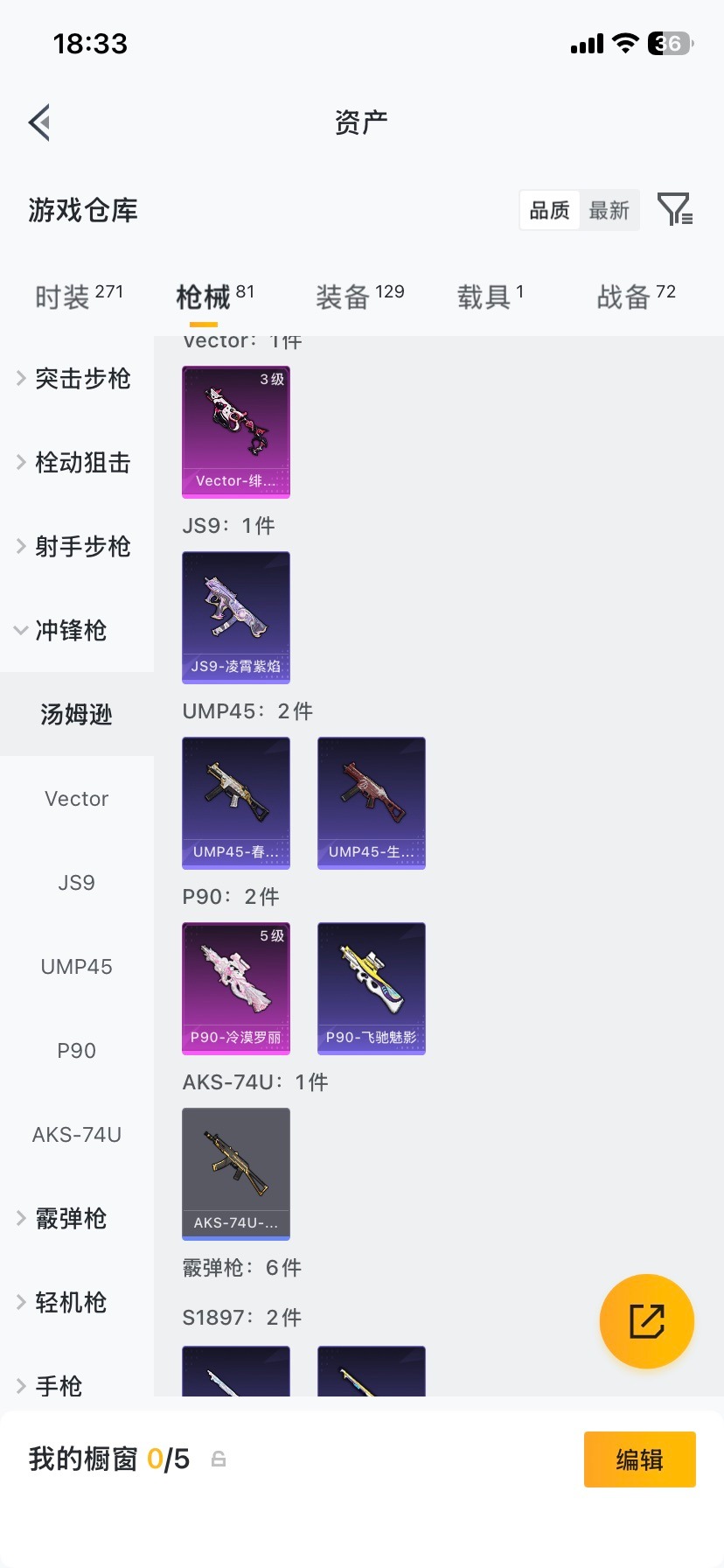Click the lock icon next to 我的橱窗

pos(218,1459)
